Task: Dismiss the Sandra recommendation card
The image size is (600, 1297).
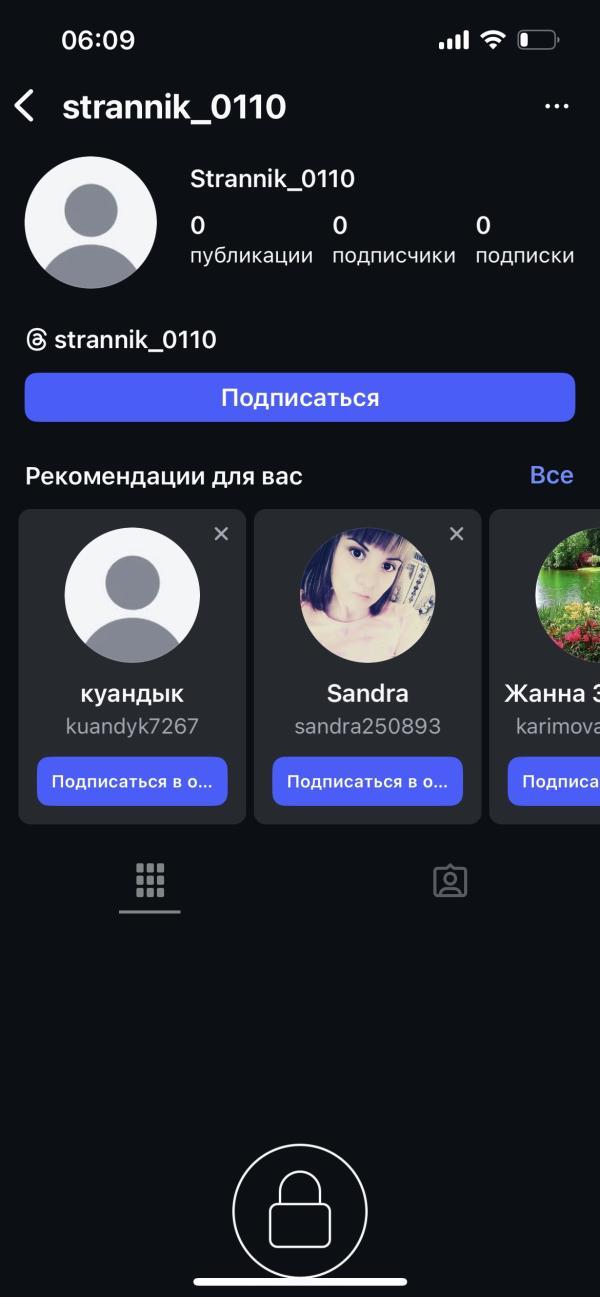Action: 456,534
